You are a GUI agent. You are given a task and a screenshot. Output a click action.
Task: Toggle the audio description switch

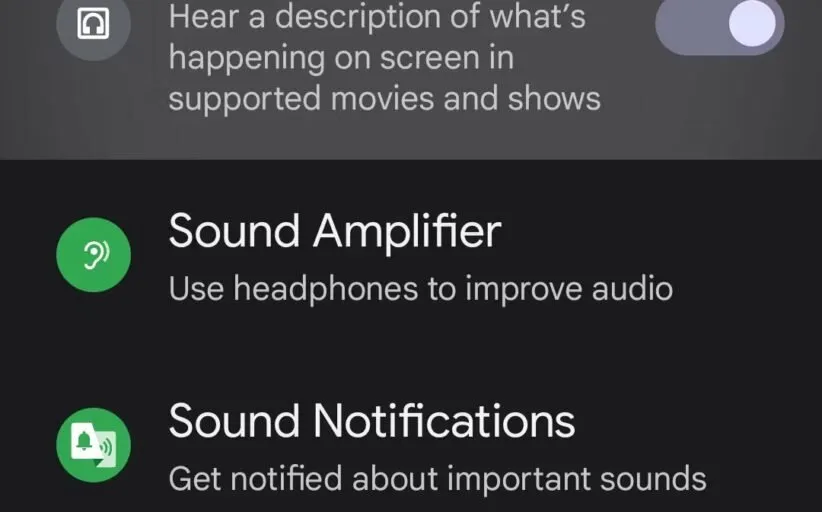point(719,26)
